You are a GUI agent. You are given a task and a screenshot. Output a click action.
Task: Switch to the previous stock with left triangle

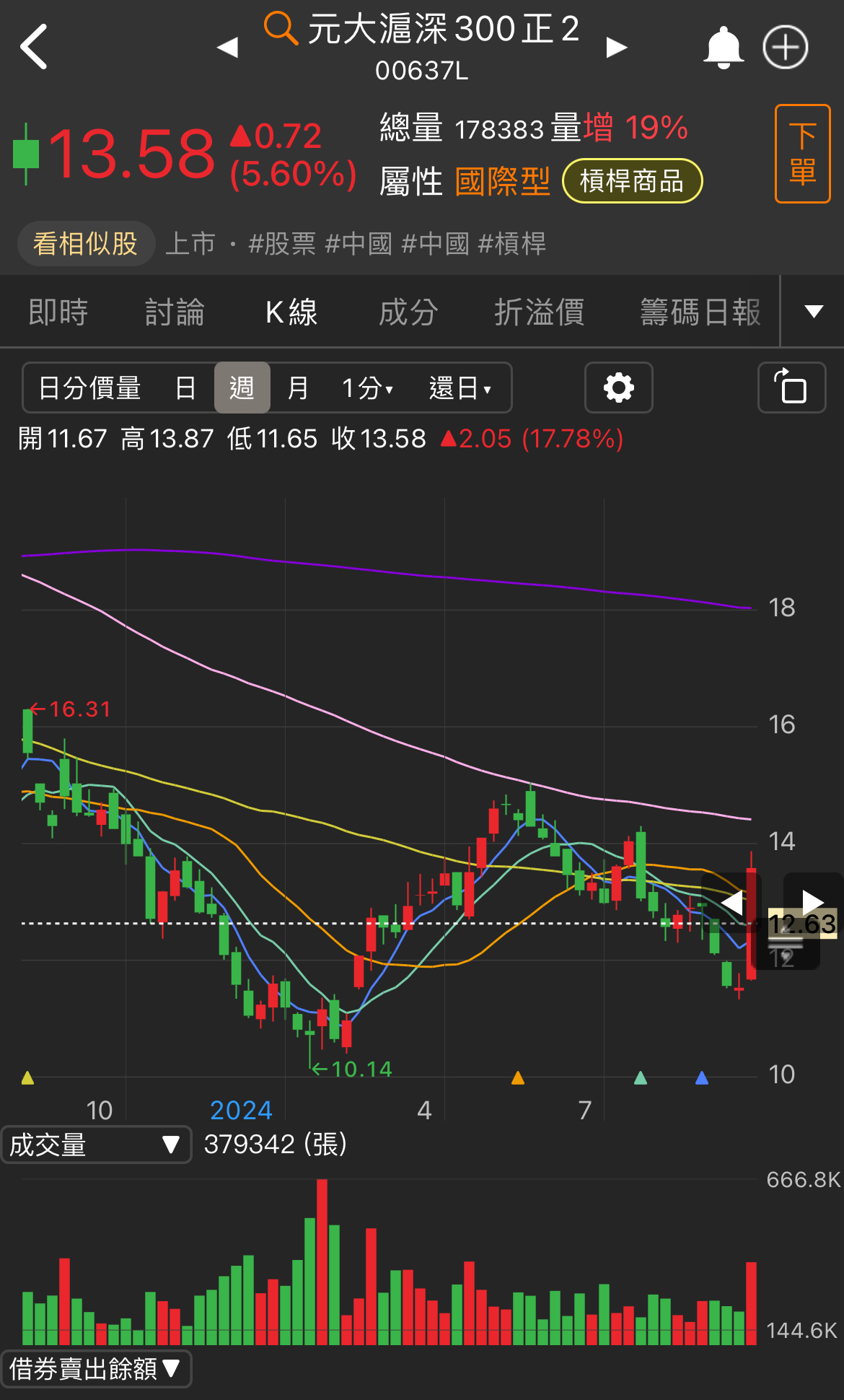point(227,48)
